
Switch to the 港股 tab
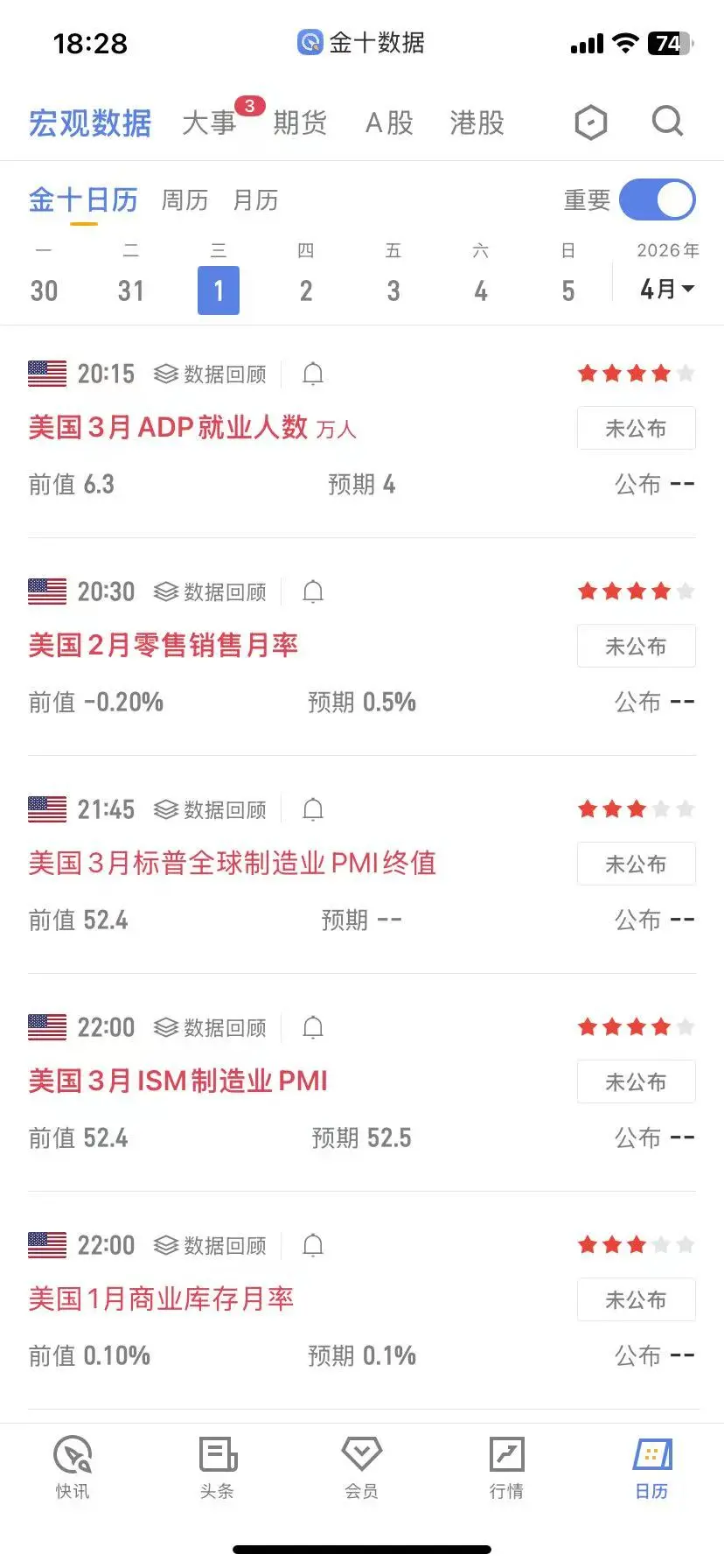(477, 122)
